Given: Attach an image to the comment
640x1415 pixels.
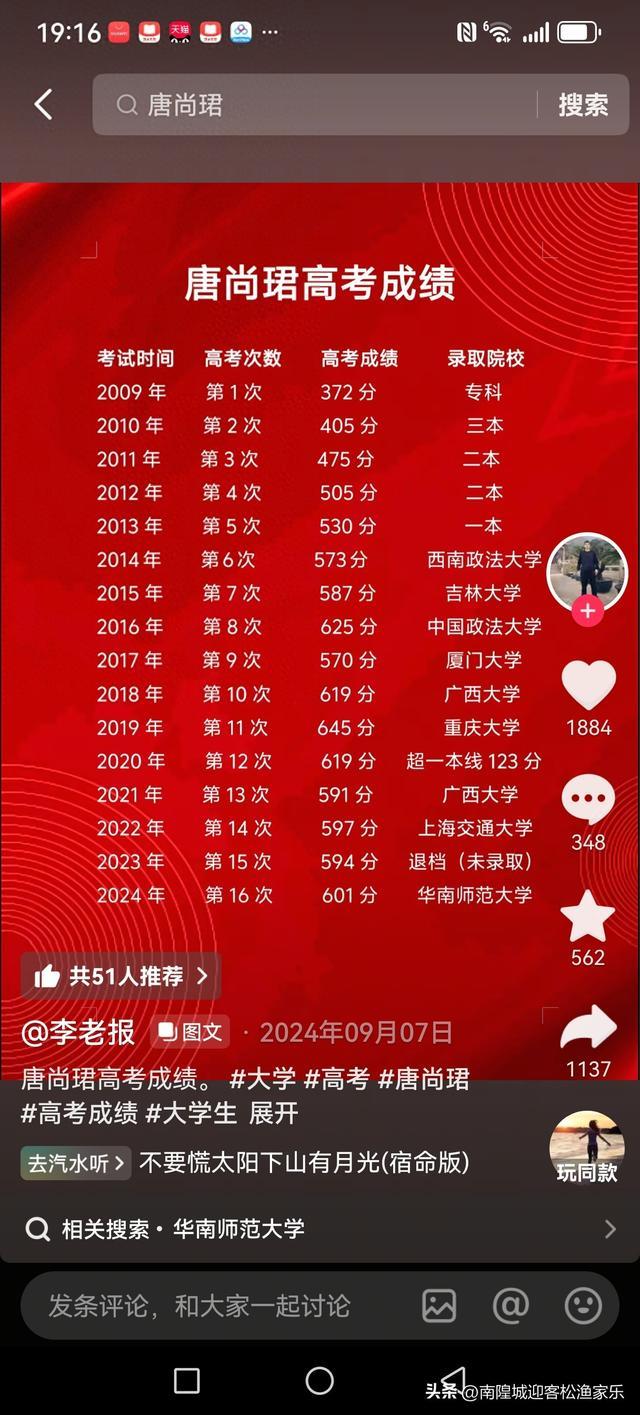Looking at the screenshot, I should tap(439, 1305).
